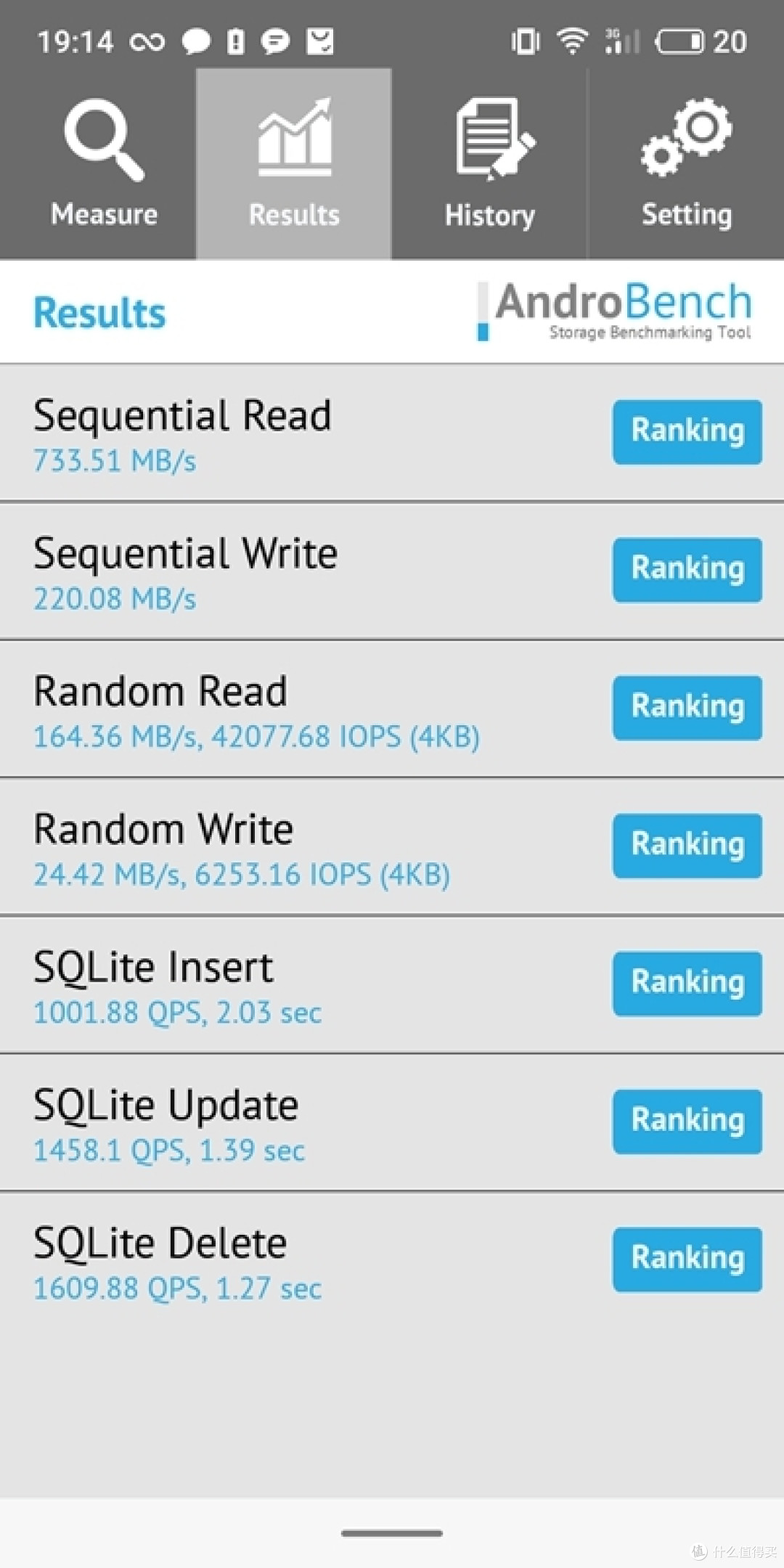
Task: Open the History tab
Action: (x=490, y=164)
